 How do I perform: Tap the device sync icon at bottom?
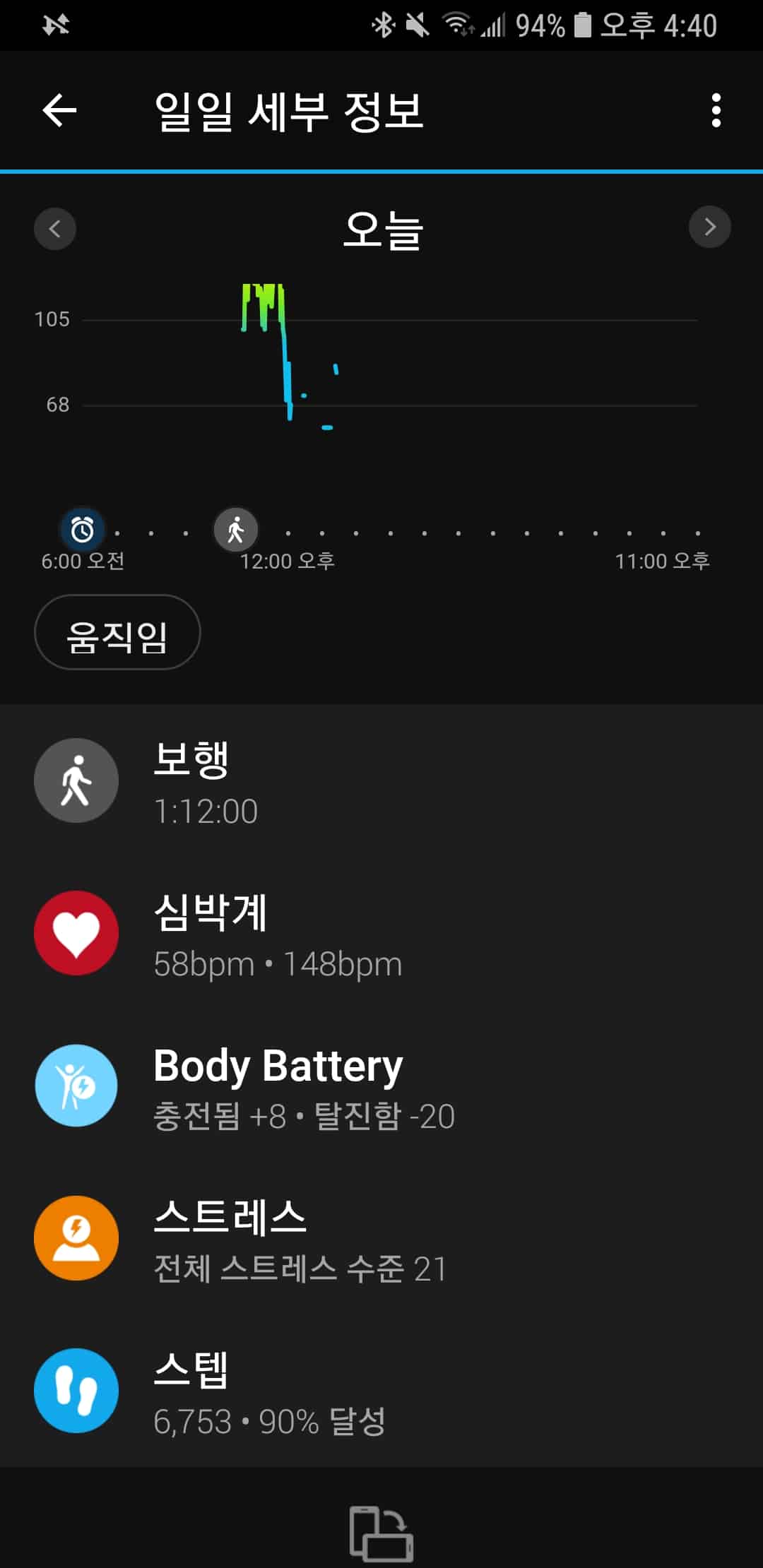[x=381, y=1533]
